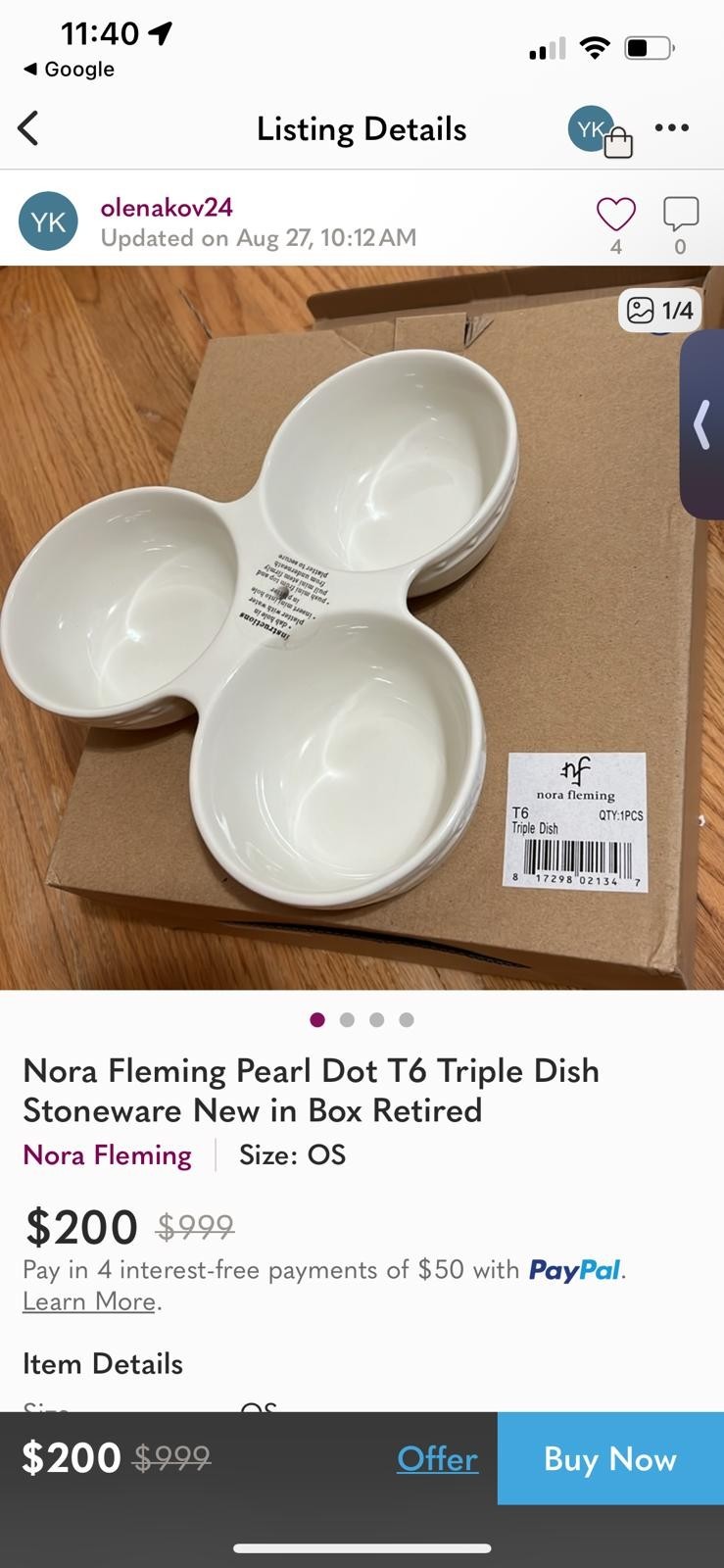Return to Google via the back link
This screenshot has height=1568, width=724.
point(69,69)
